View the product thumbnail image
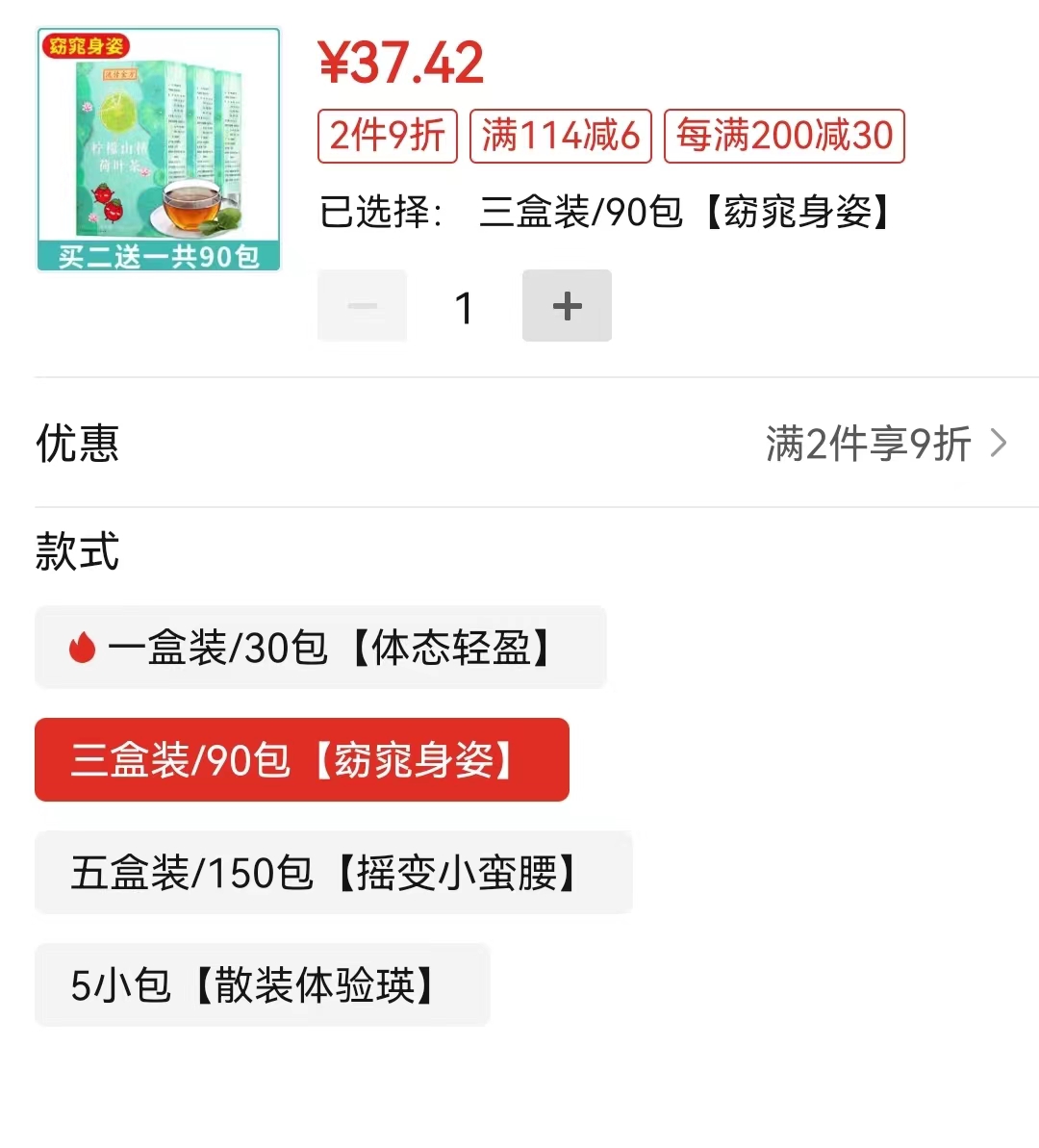The image size is (1039, 1148). 159,150
